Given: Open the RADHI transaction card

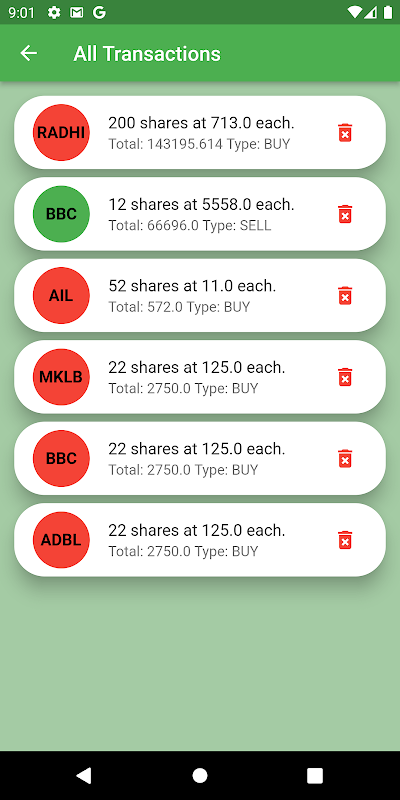Looking at the screenshot, I should pos(200,133).
